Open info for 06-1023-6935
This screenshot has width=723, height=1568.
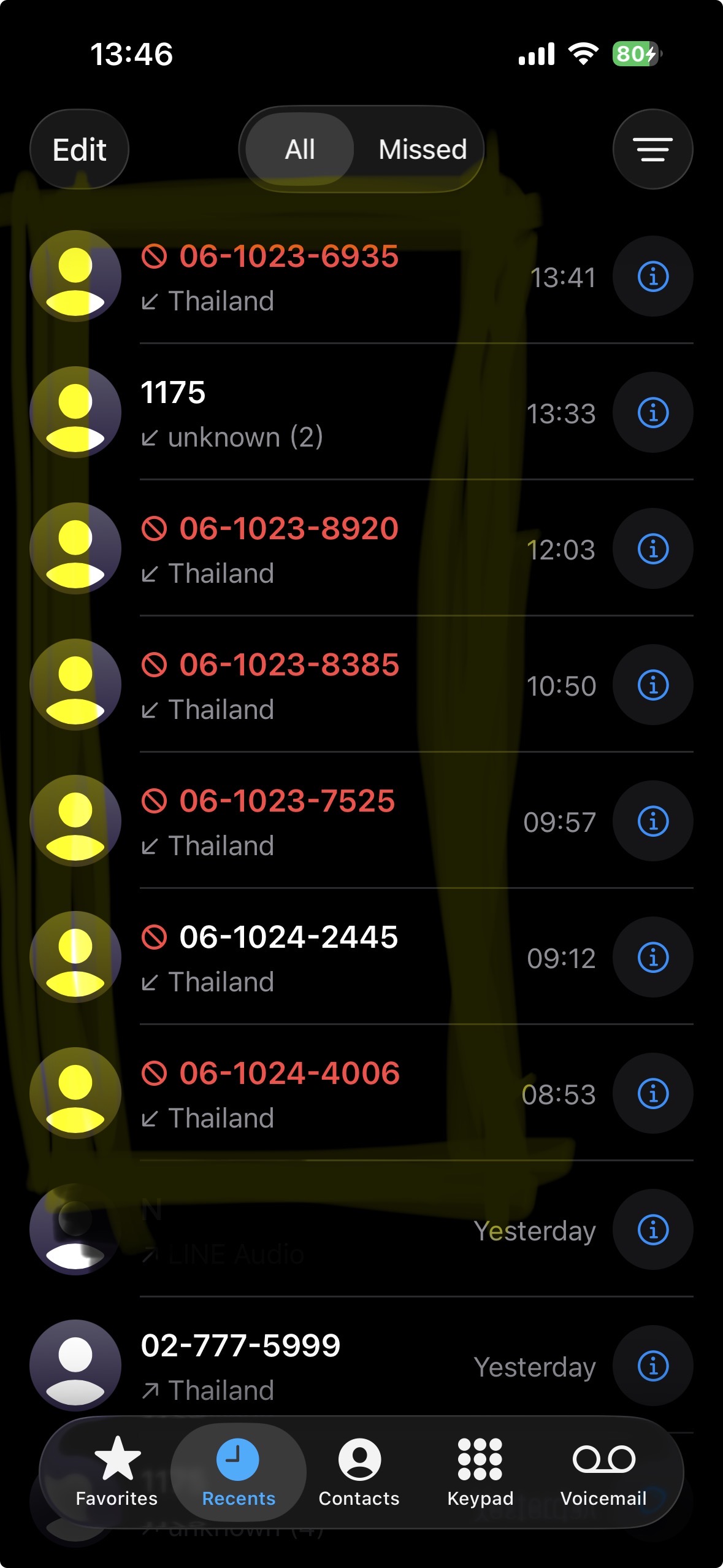(652, 277)
